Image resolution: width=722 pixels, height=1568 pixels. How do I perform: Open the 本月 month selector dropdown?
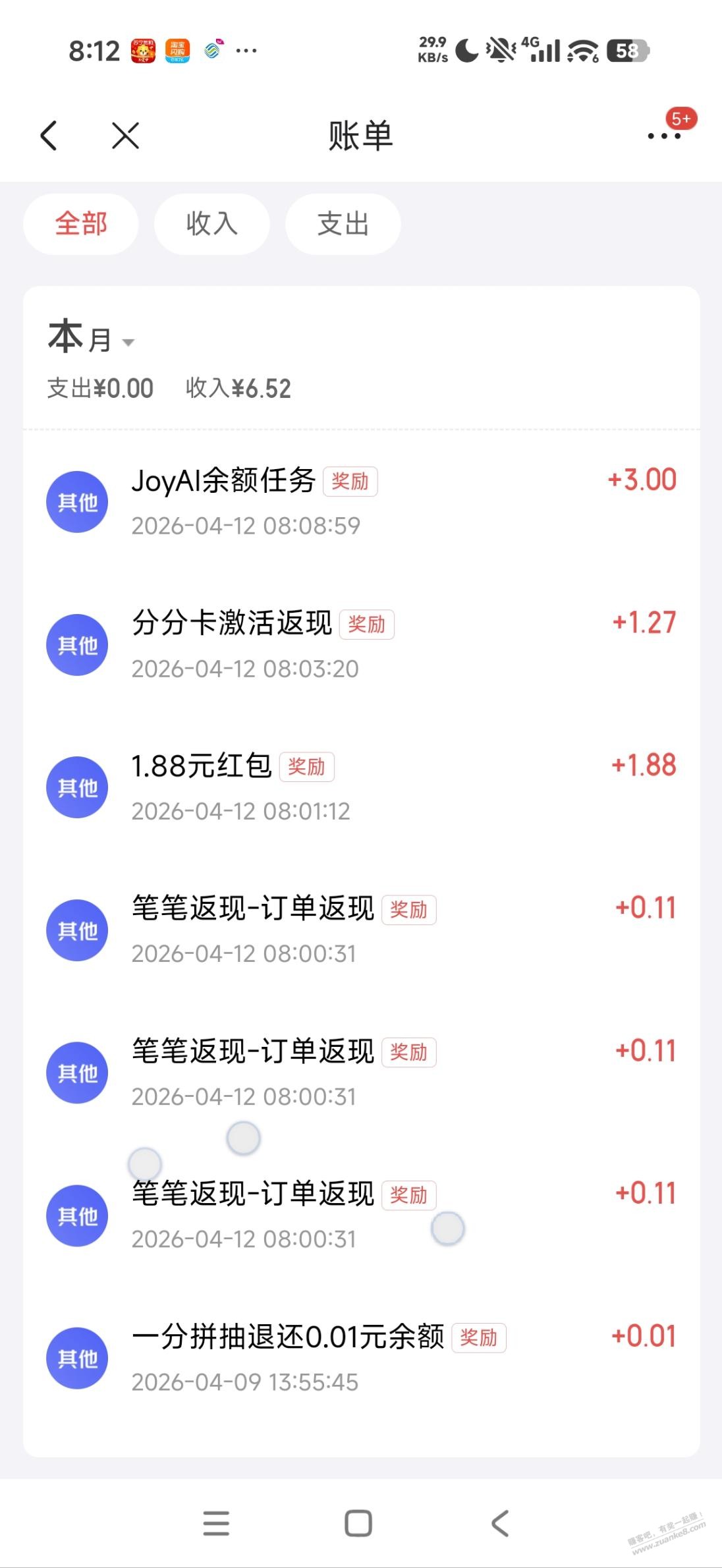coord(92,340)
